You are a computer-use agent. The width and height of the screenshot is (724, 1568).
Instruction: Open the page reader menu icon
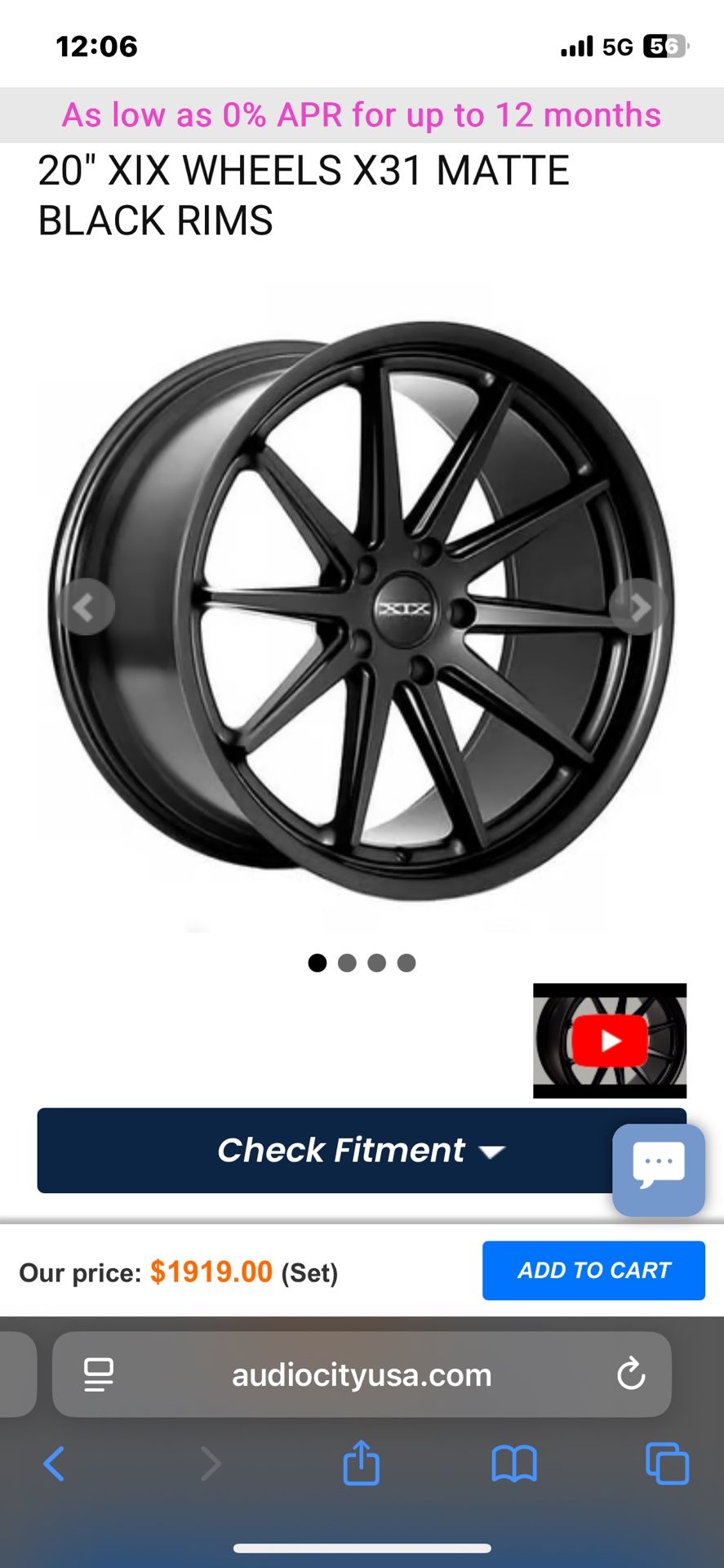[99, 1374]
